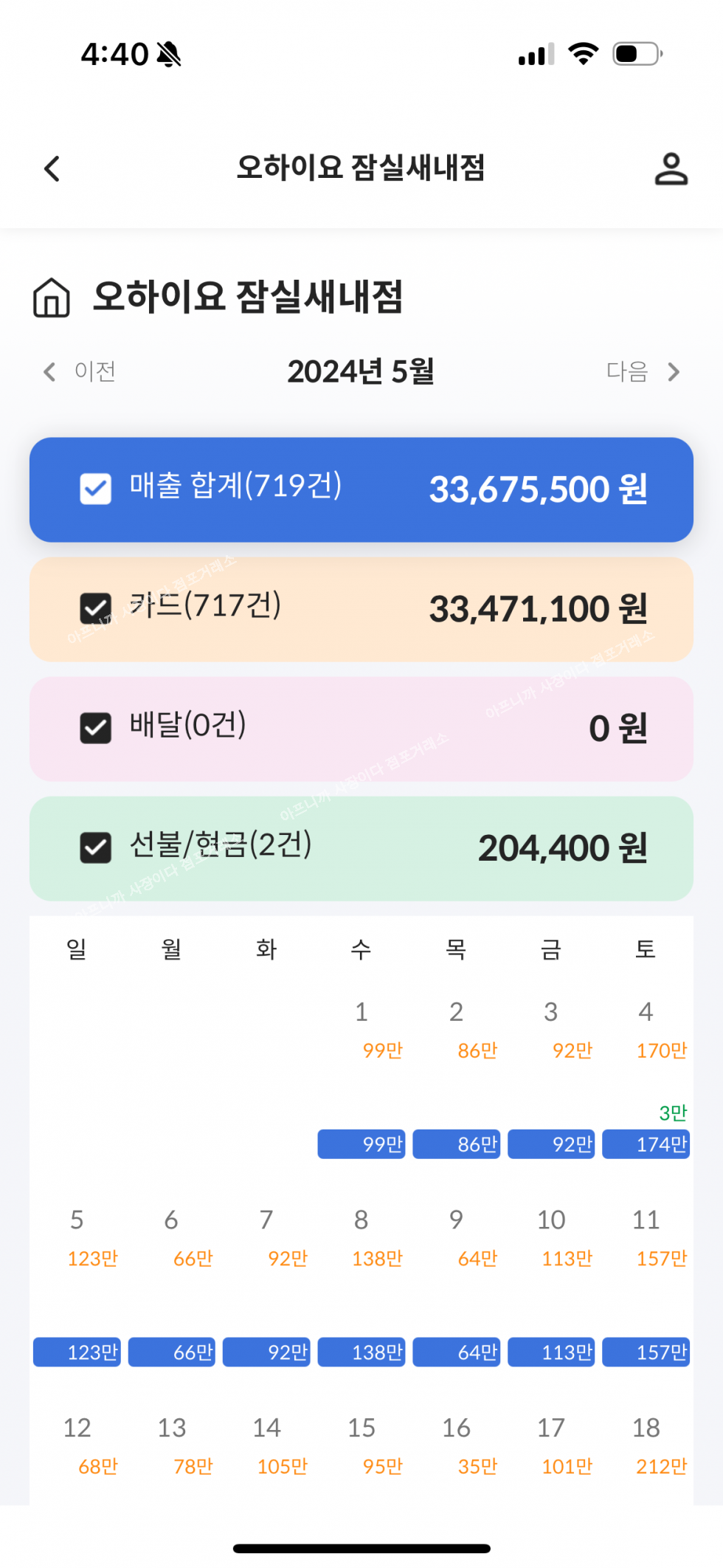Open the user profile icon
Viewport: 723px width, 1568px height.
pyautogui.click(x=671, y=169)
